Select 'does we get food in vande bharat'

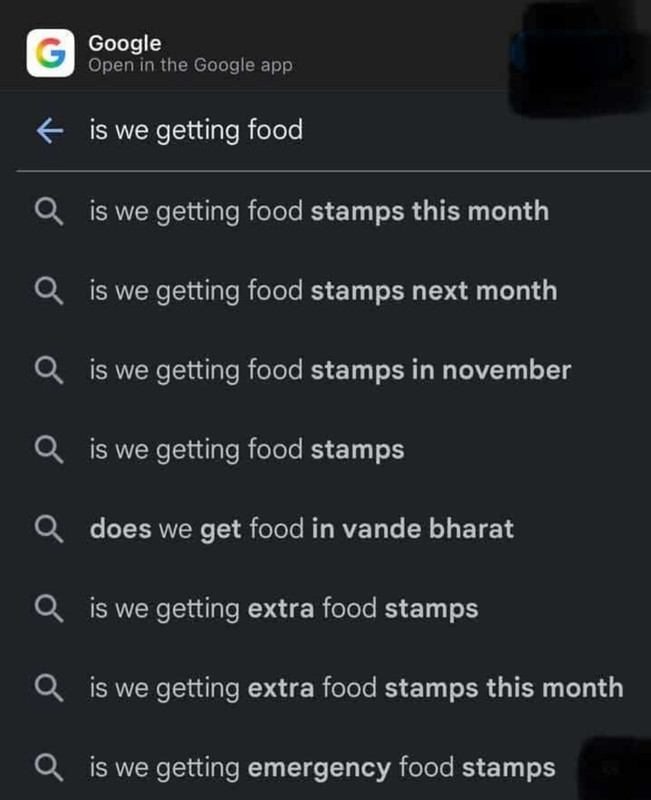pos(301,529)
